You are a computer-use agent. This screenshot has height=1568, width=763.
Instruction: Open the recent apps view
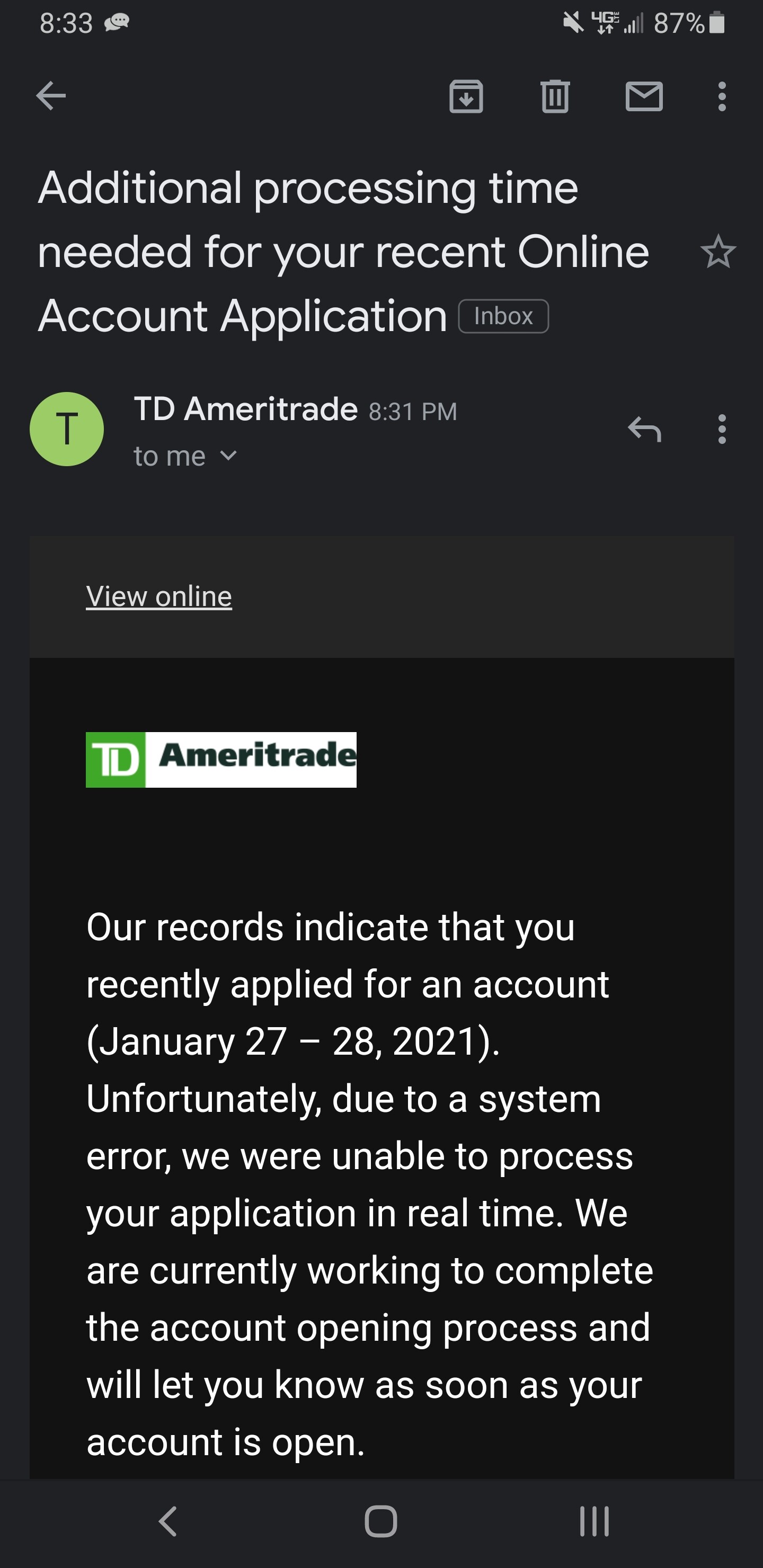tap(595, 1522)
